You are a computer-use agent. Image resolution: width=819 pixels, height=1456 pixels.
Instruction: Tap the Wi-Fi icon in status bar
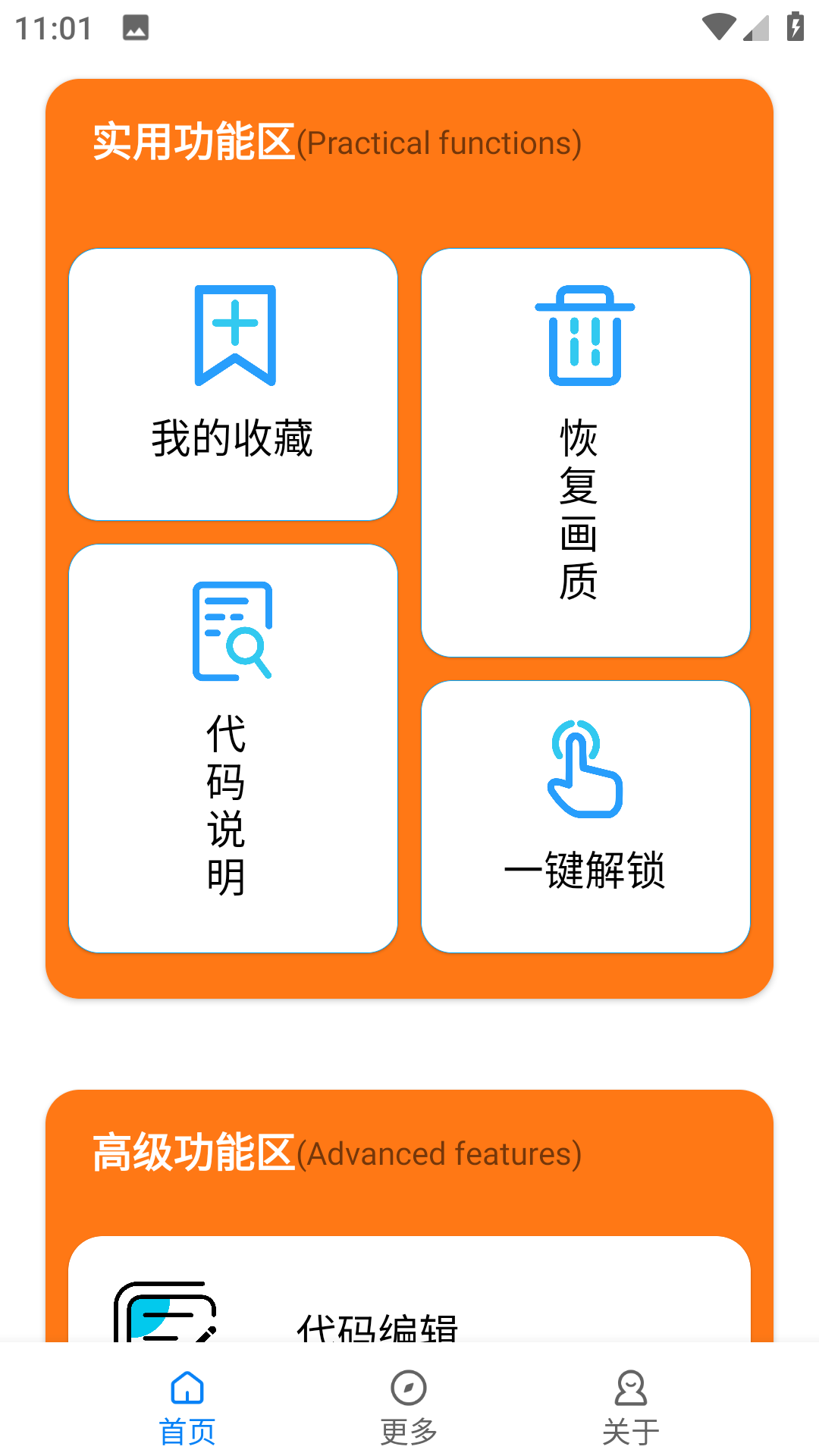(x=717, y=25)
